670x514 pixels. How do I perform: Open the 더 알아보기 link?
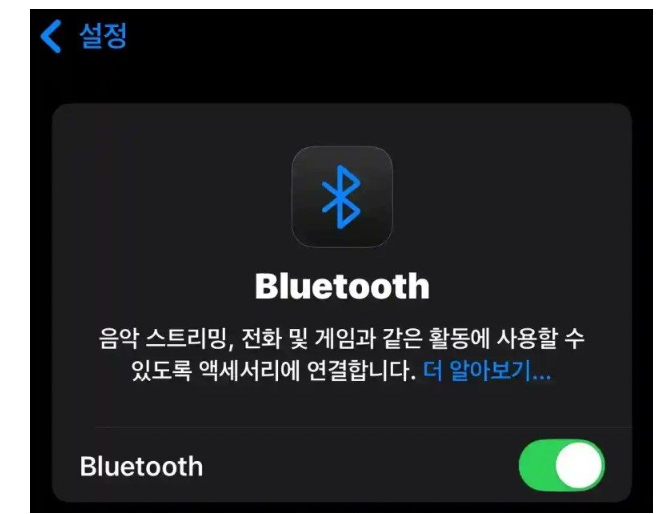[486, 373]
